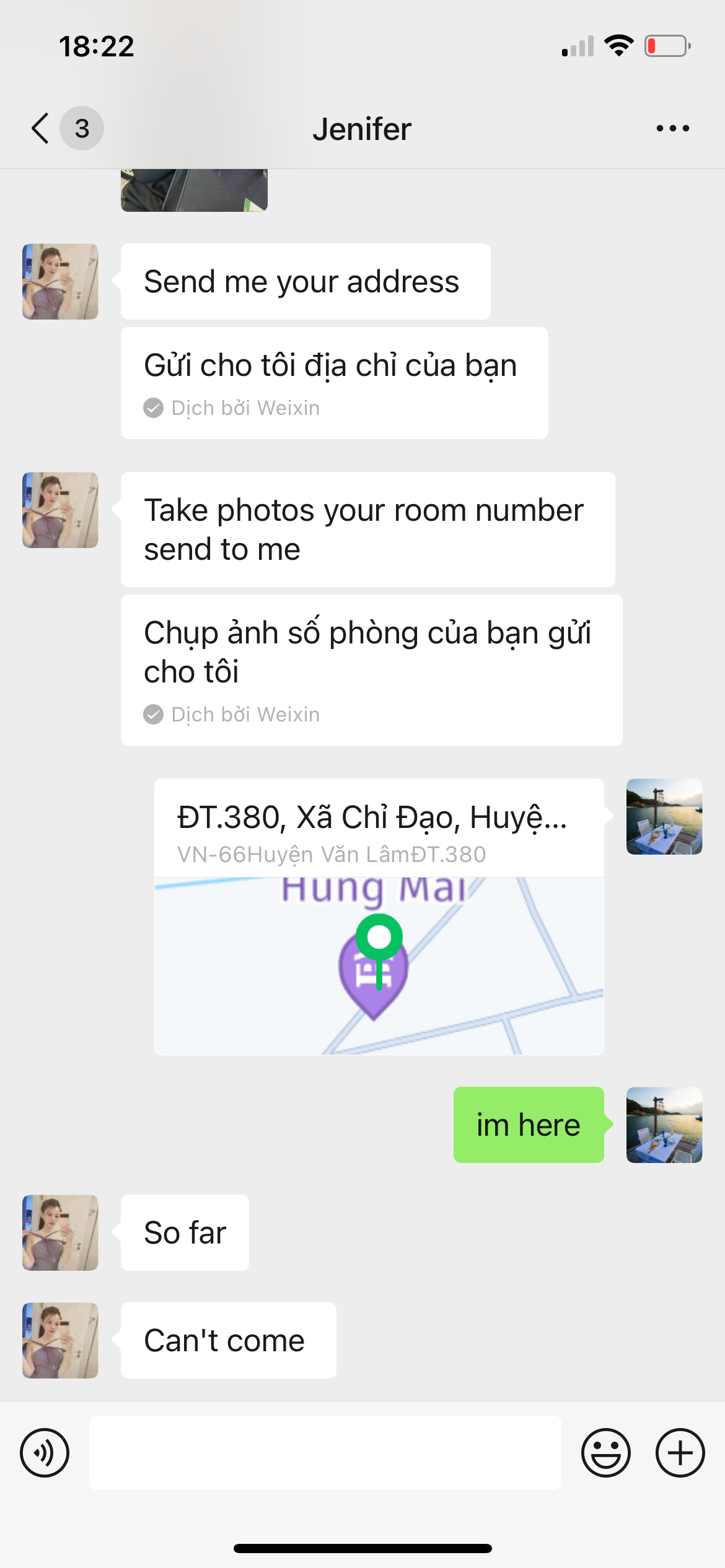Open the emoji sticker panel
Viewport: 725px width, 1568px height.
click(x=605, y=1453)
